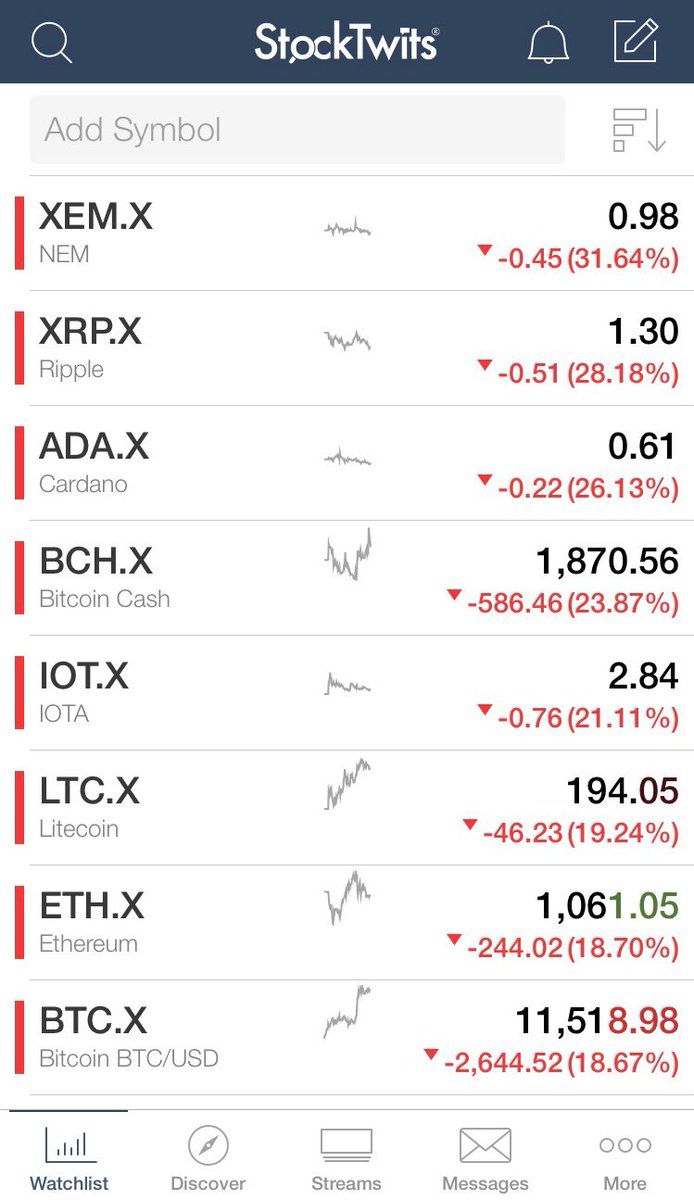The image size is (694, 1200).
Task: Open the notifications bell
Action: [x=548, y=42]
